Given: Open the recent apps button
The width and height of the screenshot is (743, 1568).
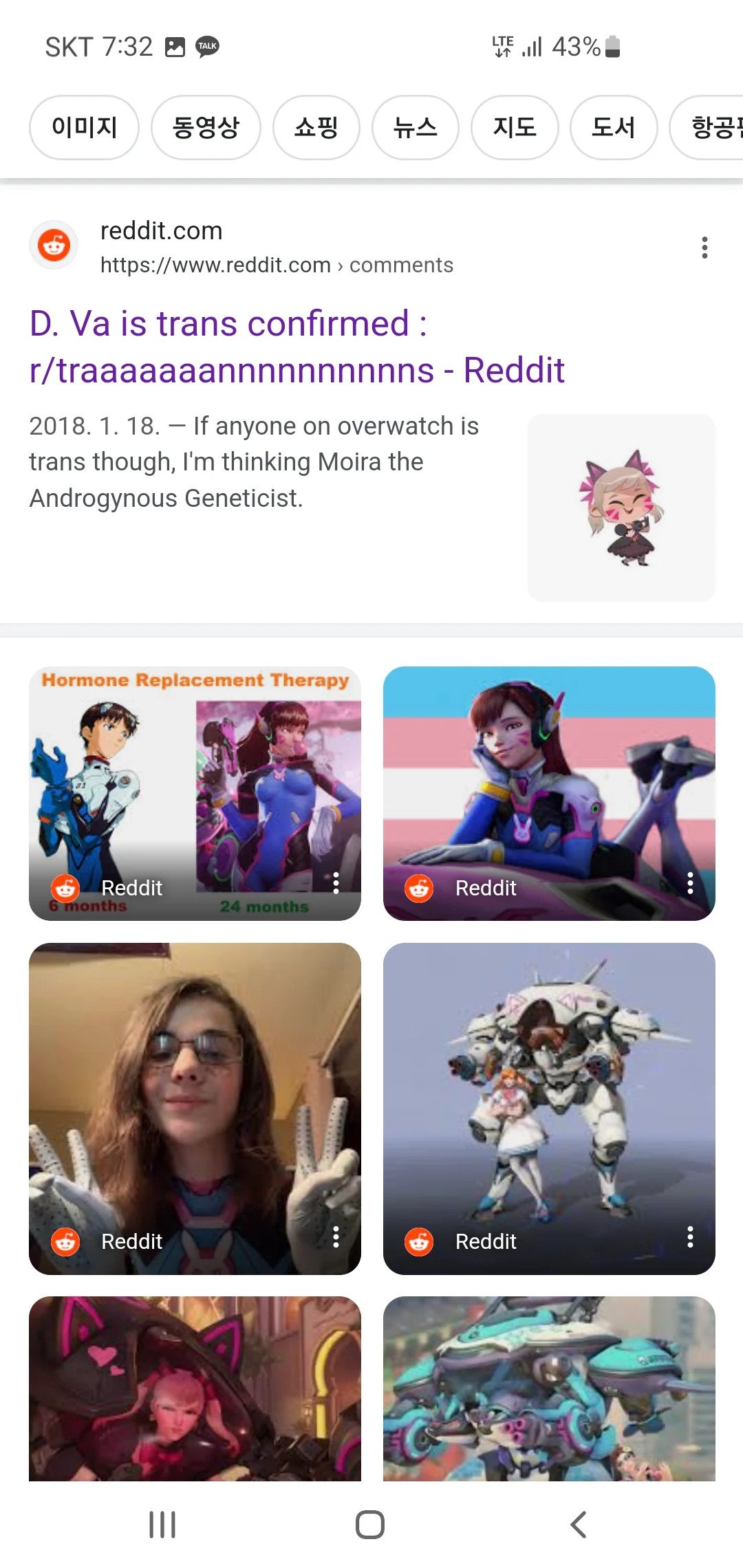Looking at the screenshot, I should click(162, 1525).
